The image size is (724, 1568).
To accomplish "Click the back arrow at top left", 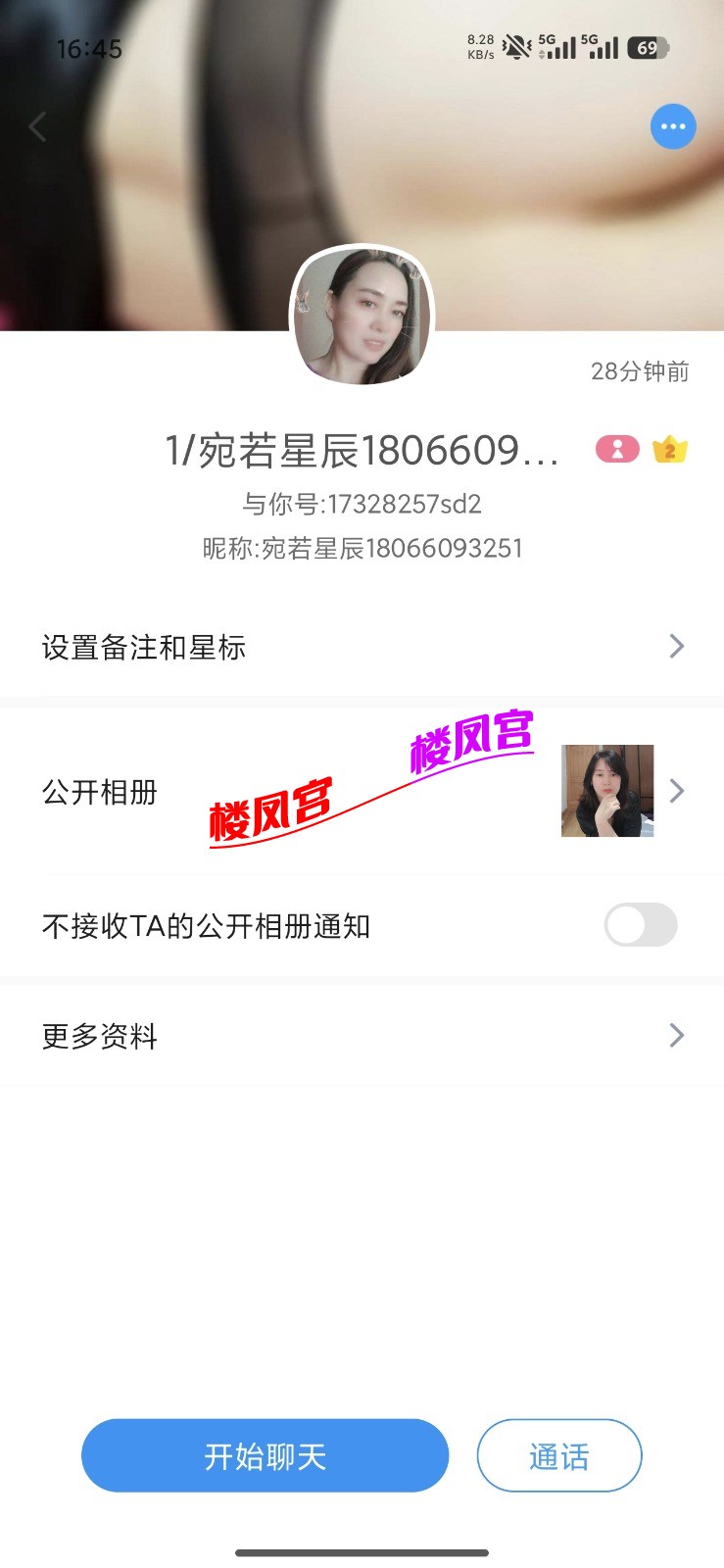I will point(37,125).
